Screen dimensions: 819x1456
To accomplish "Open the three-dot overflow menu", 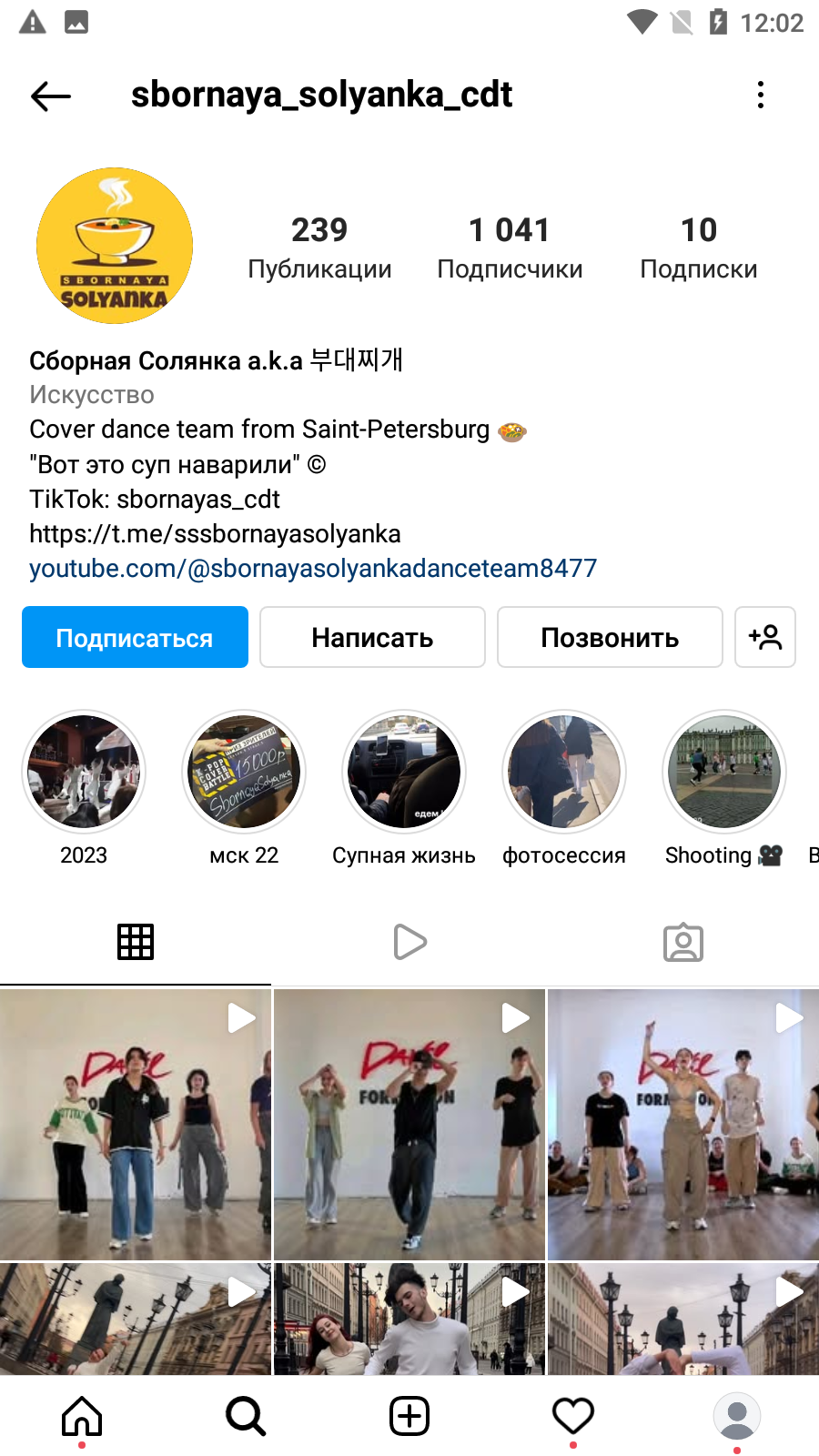I will click(761, 95).
